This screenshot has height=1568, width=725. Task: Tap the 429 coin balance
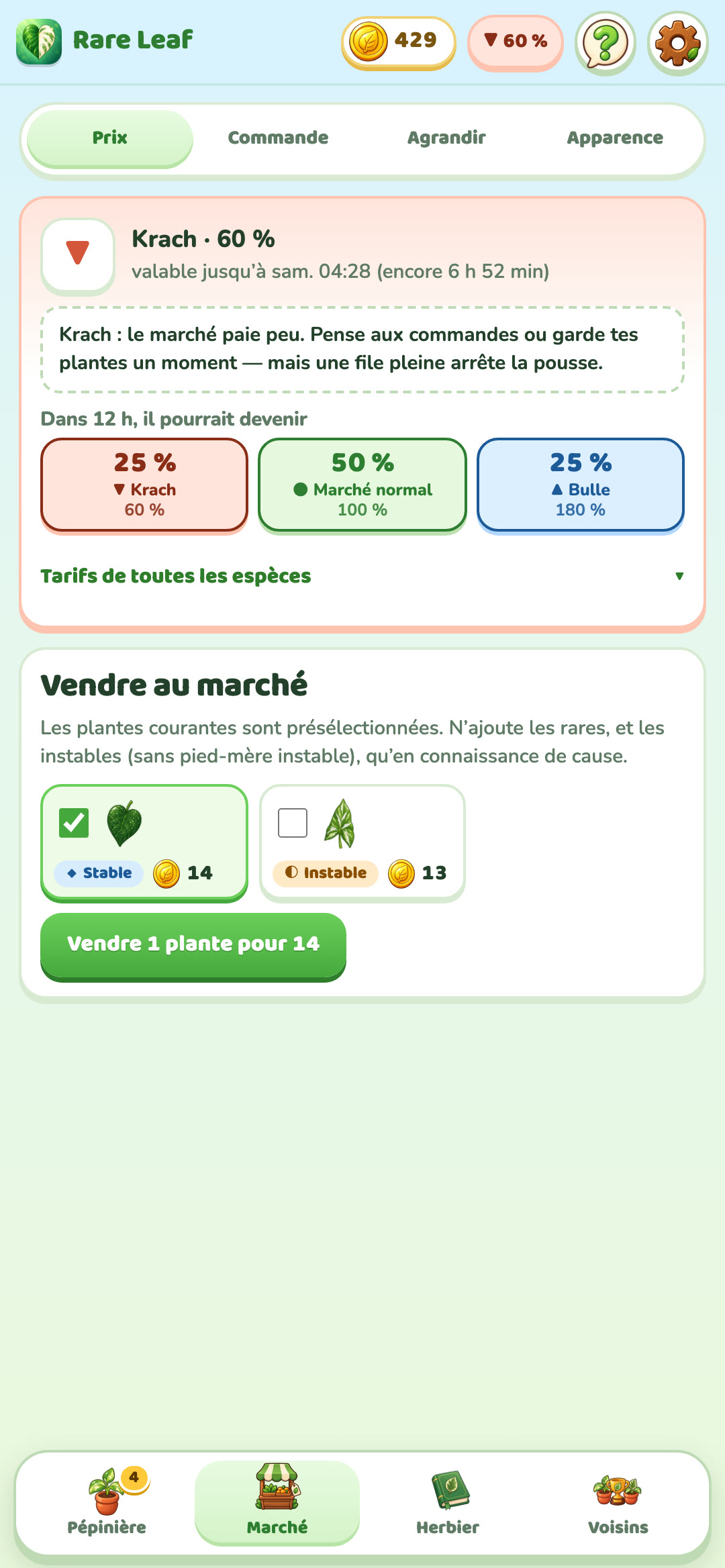pyautogui.click(x=399, y=42)
